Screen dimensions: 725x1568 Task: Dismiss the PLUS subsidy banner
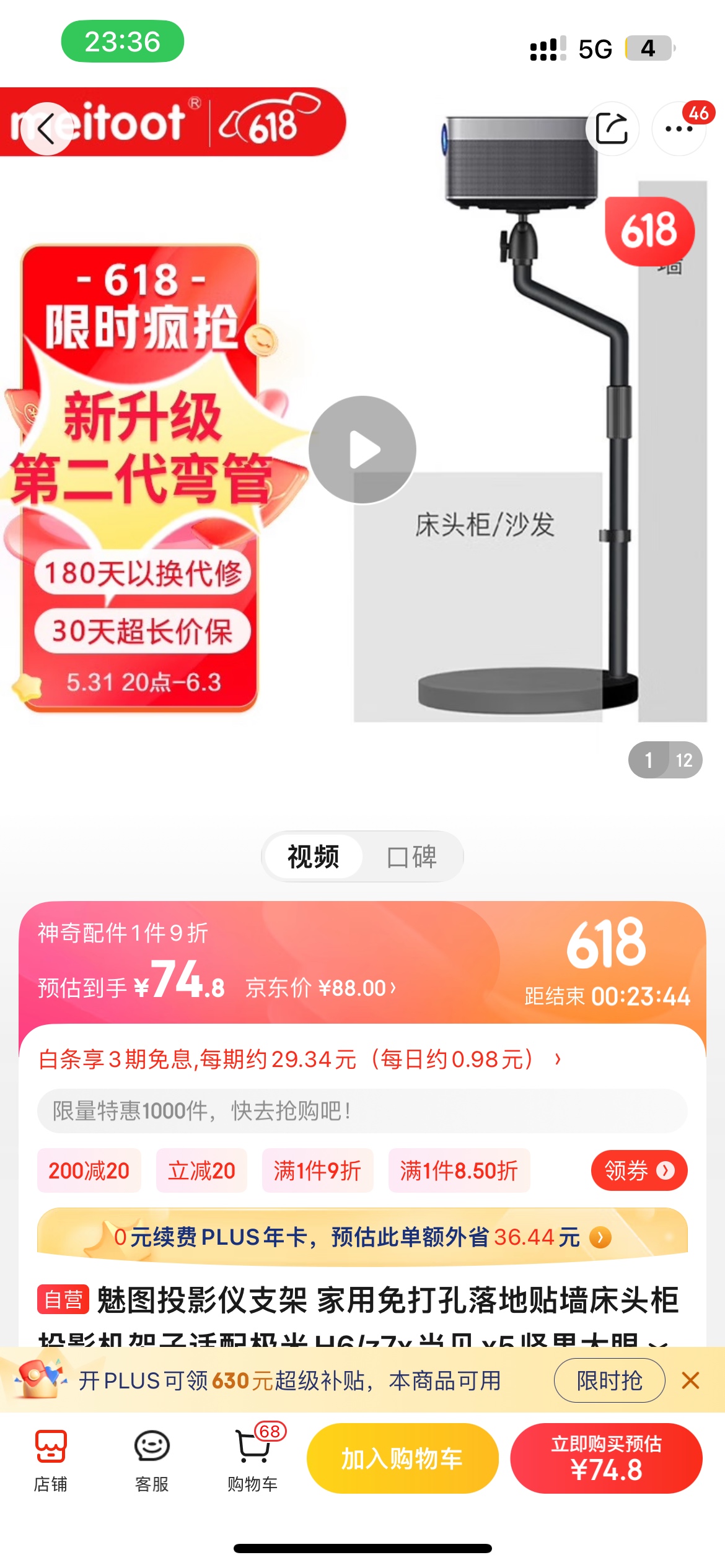pos(690,1380)
